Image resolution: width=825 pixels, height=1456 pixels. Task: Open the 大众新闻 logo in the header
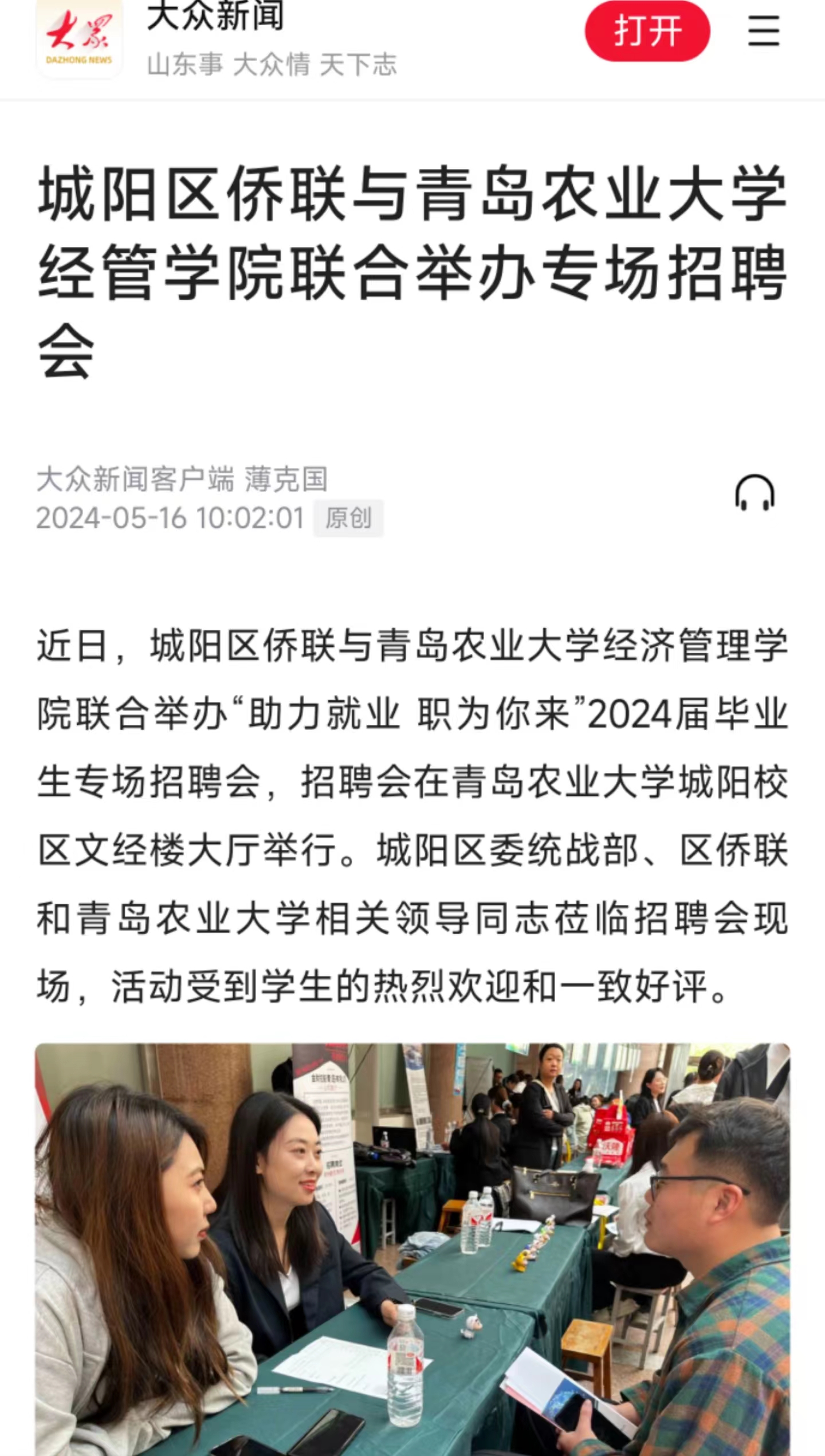79,39
